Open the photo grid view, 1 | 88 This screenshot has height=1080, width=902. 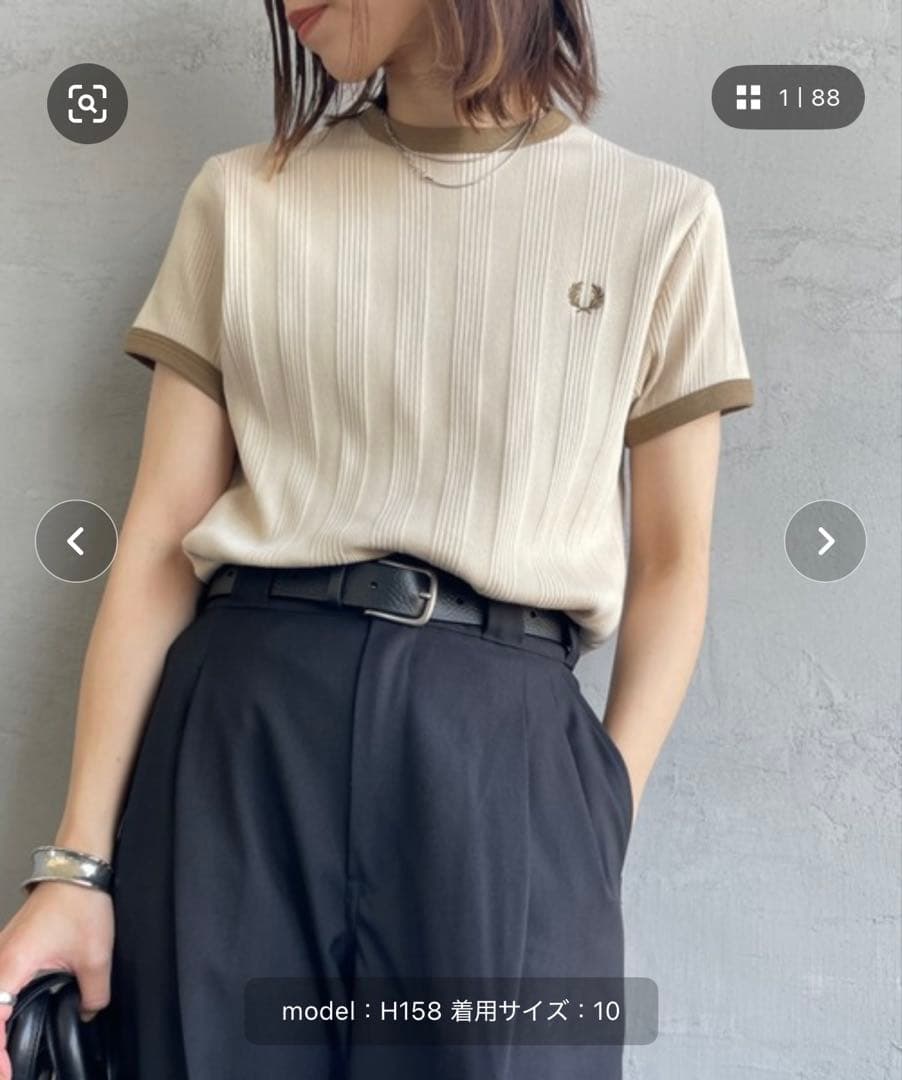pos(788,97)
